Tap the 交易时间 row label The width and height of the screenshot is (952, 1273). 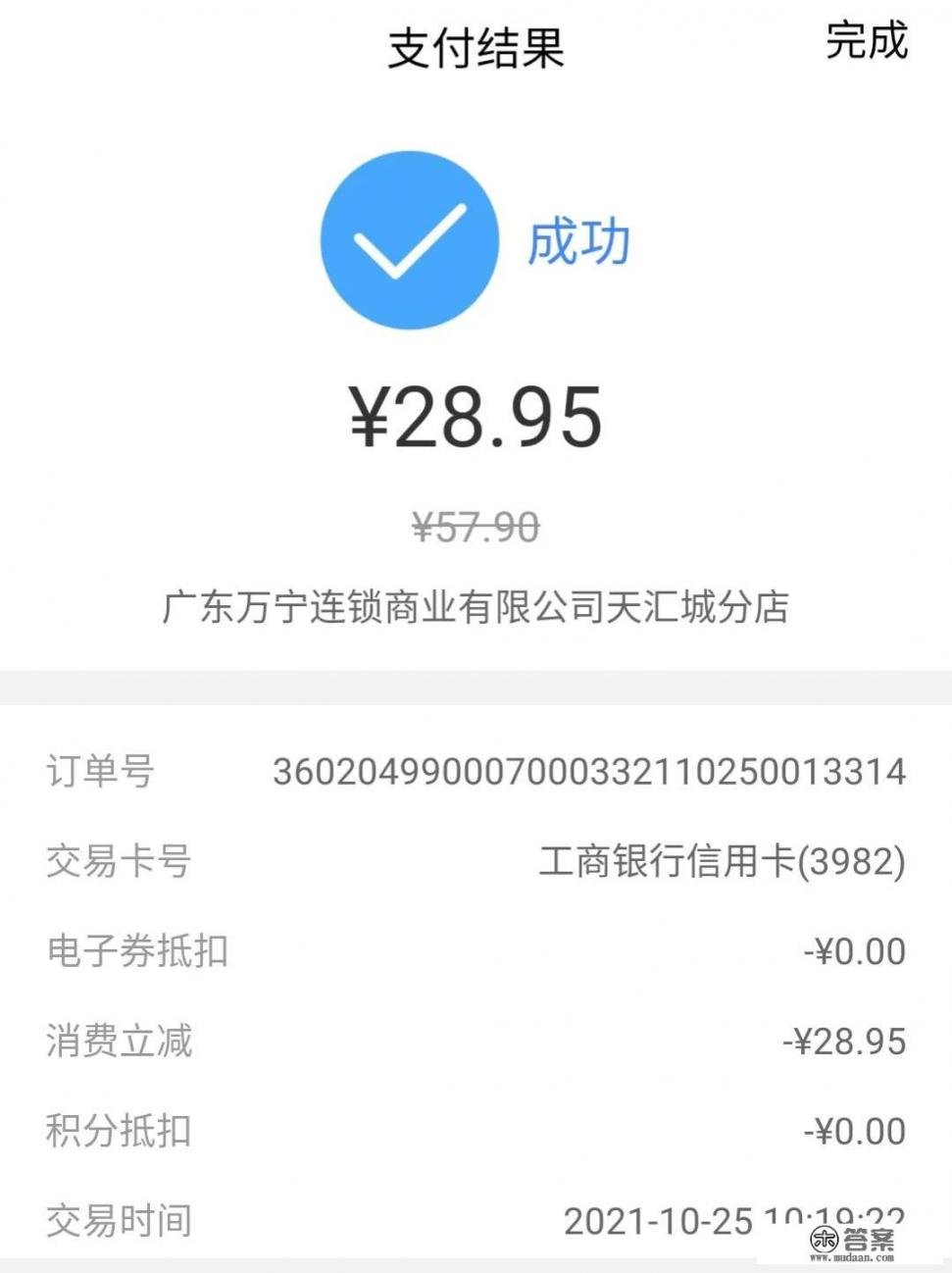pyautogui.click(x=120, y=1221)
